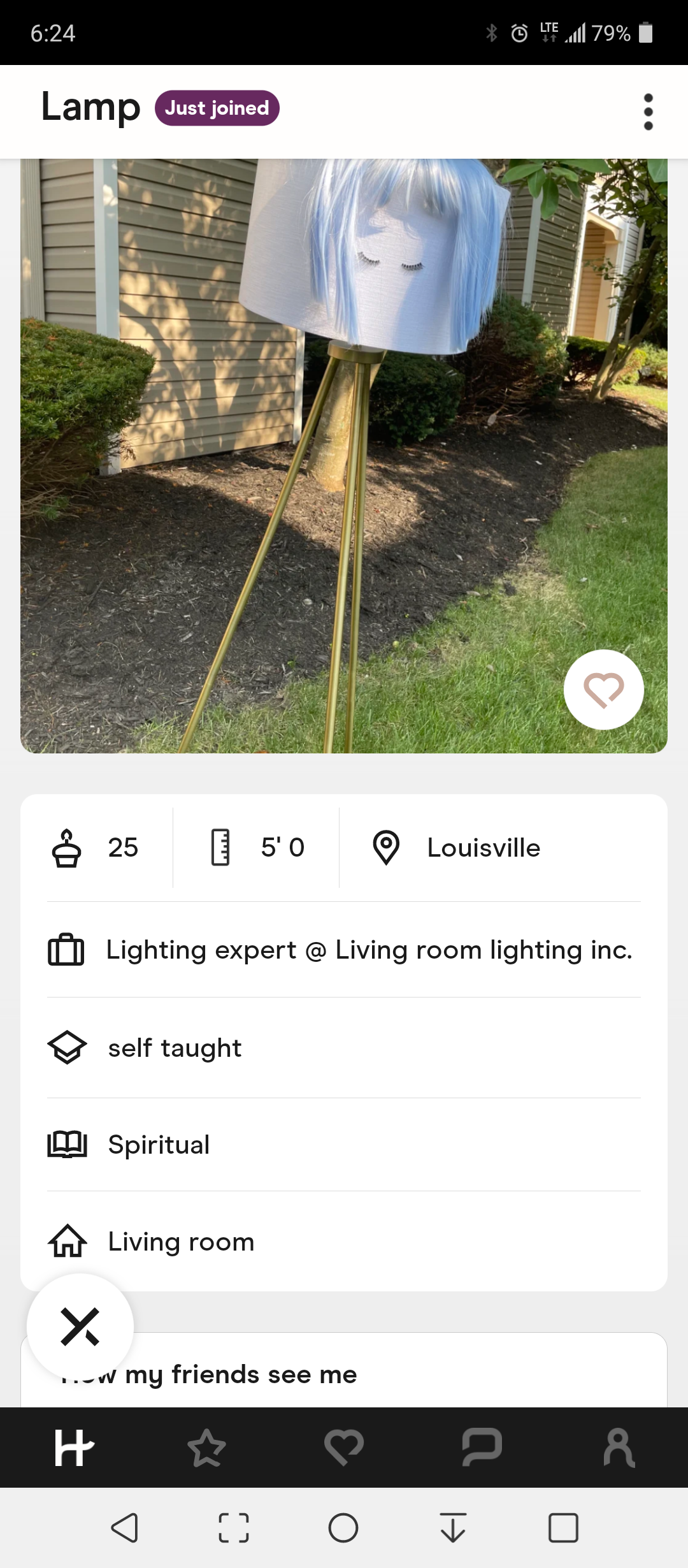Tap the screenshot capture navigation key
Viewport: 688px width, 1568px height.
pyautogui.click(x=234, y=1527)
